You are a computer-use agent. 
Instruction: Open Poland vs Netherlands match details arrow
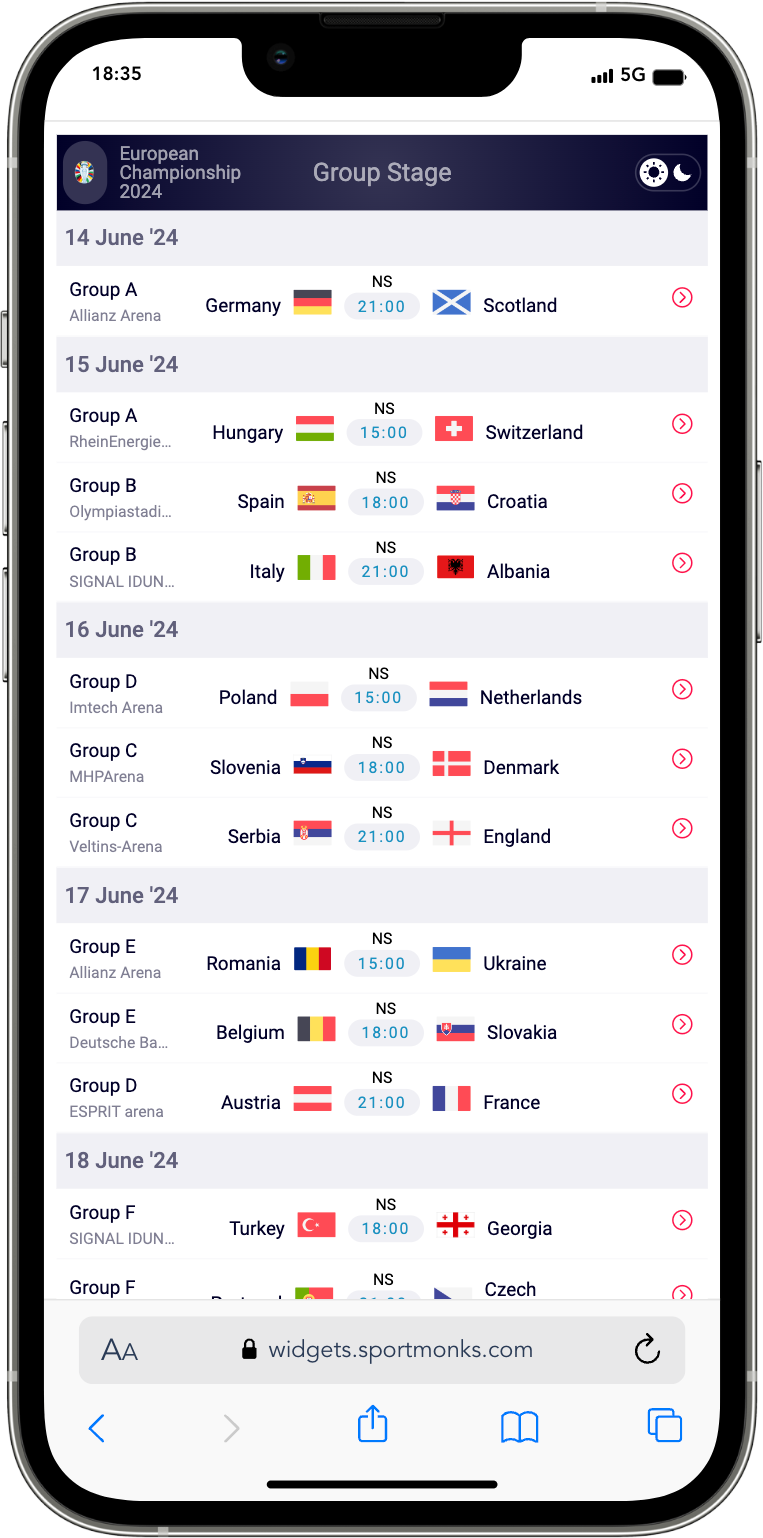coord(682,689)
